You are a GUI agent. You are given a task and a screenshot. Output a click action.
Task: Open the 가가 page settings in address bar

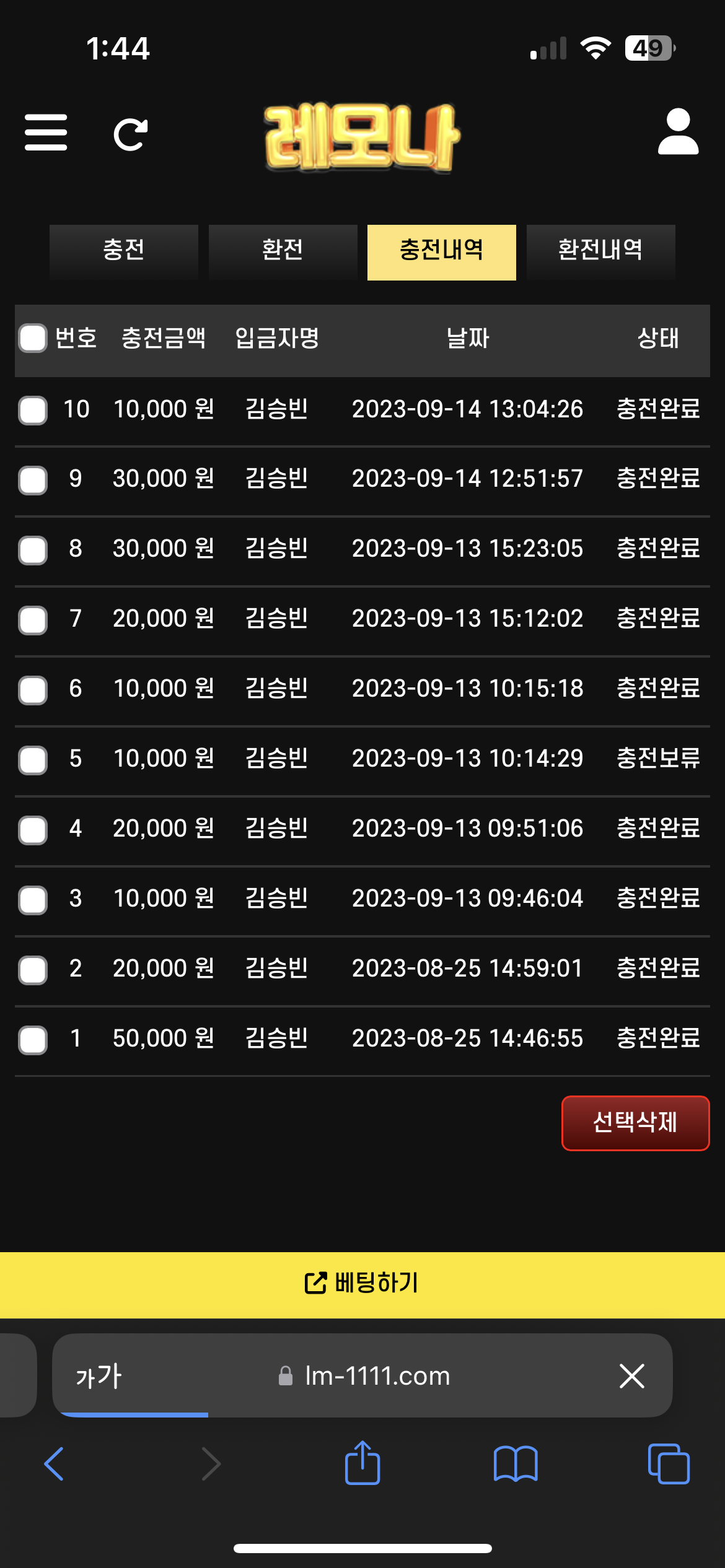pos(99,1375)
